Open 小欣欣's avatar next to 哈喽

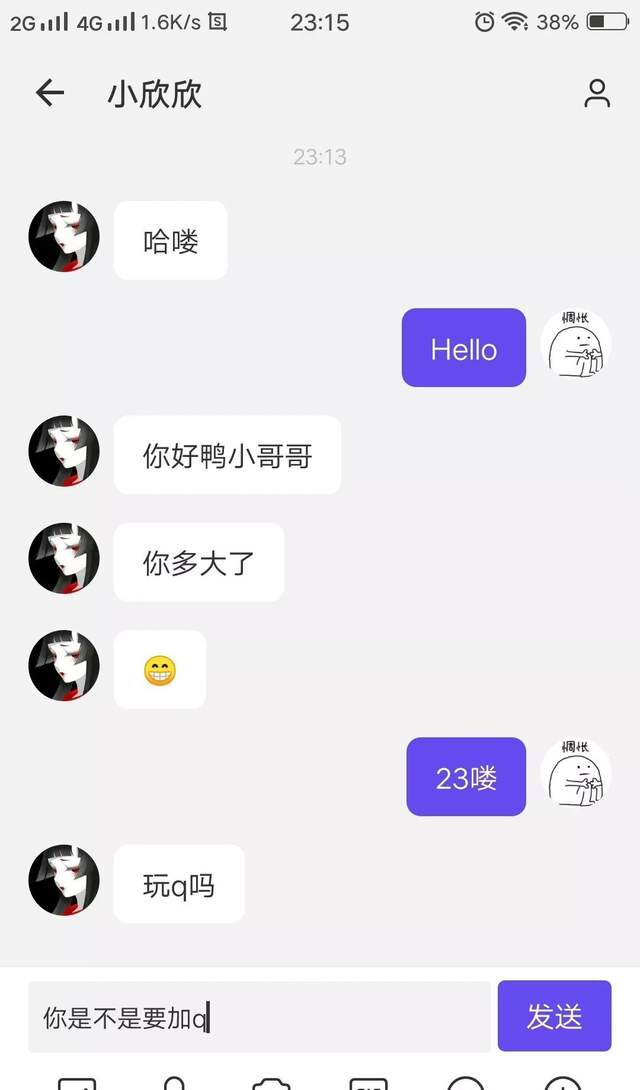(x=64, y=237)
